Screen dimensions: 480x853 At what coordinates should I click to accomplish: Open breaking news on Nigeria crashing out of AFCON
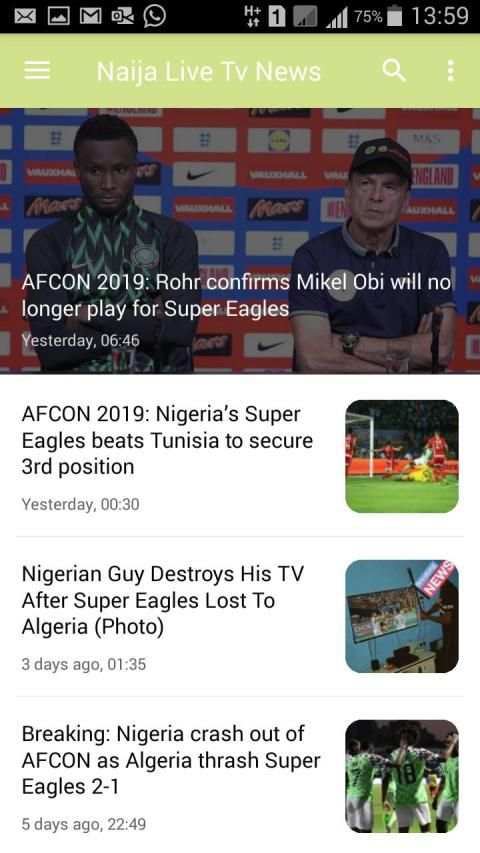pyautogui.click(x=240, y=775)
